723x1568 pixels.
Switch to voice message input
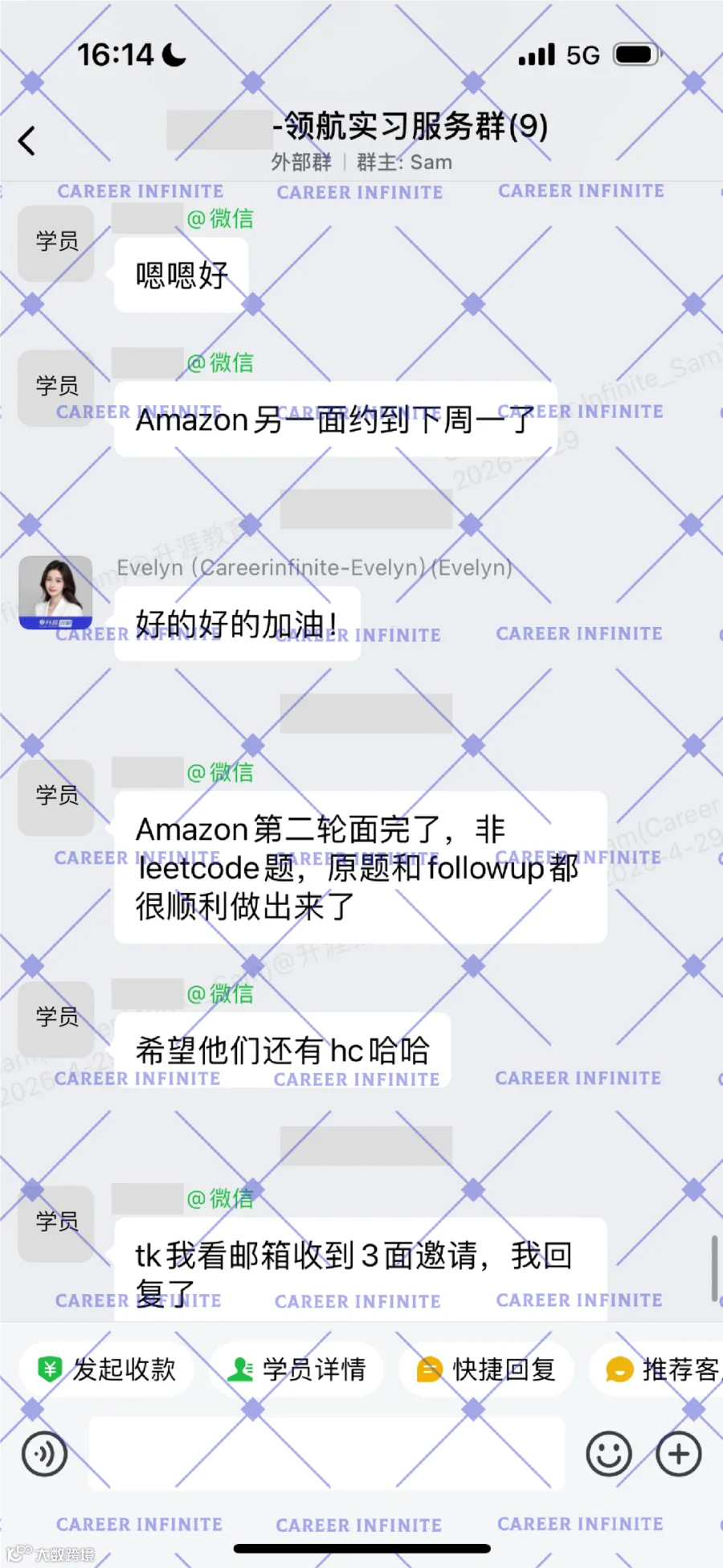pyautogui.click(x=44, y=1454)
